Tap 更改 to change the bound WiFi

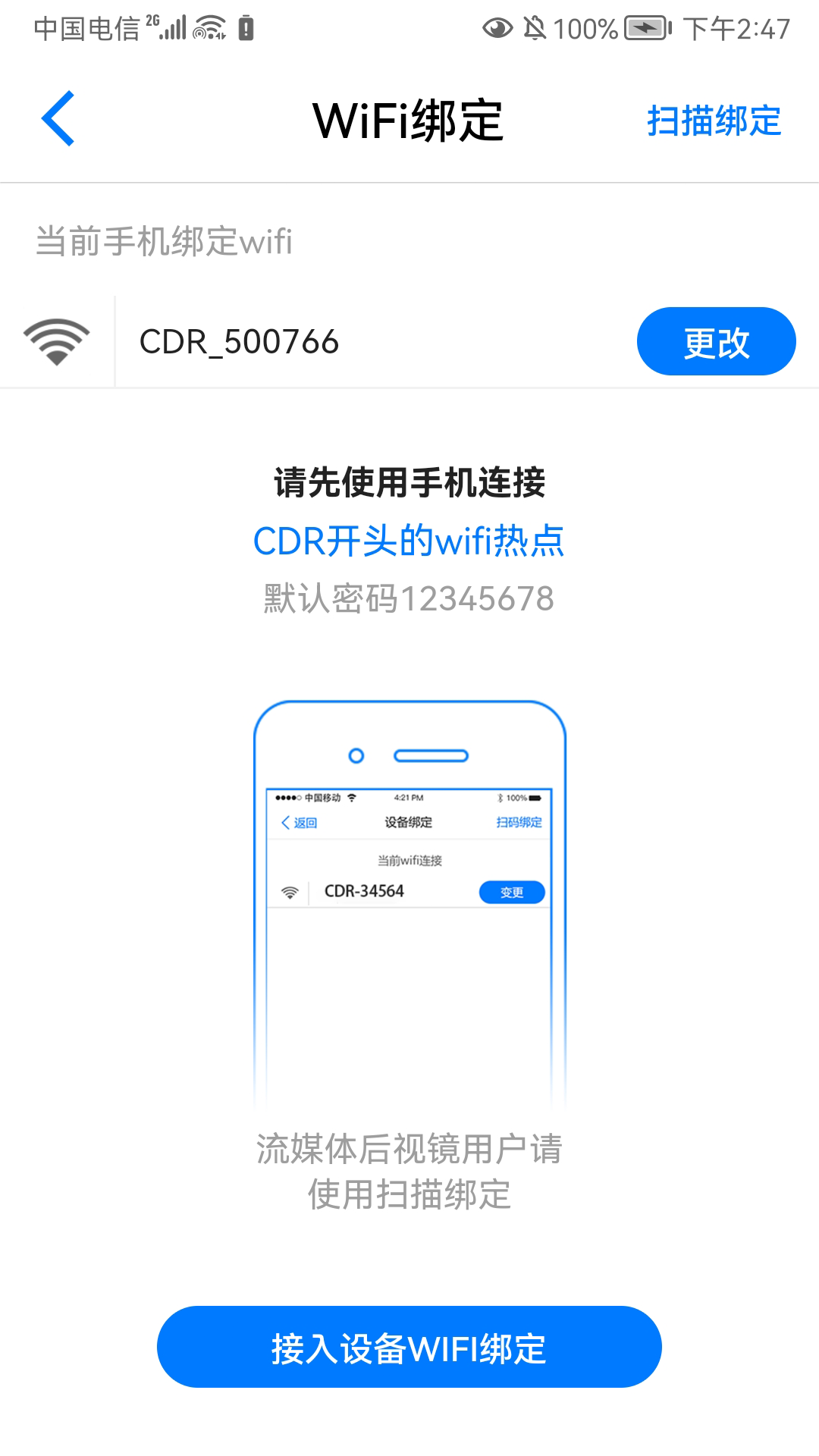click(716, 342)
